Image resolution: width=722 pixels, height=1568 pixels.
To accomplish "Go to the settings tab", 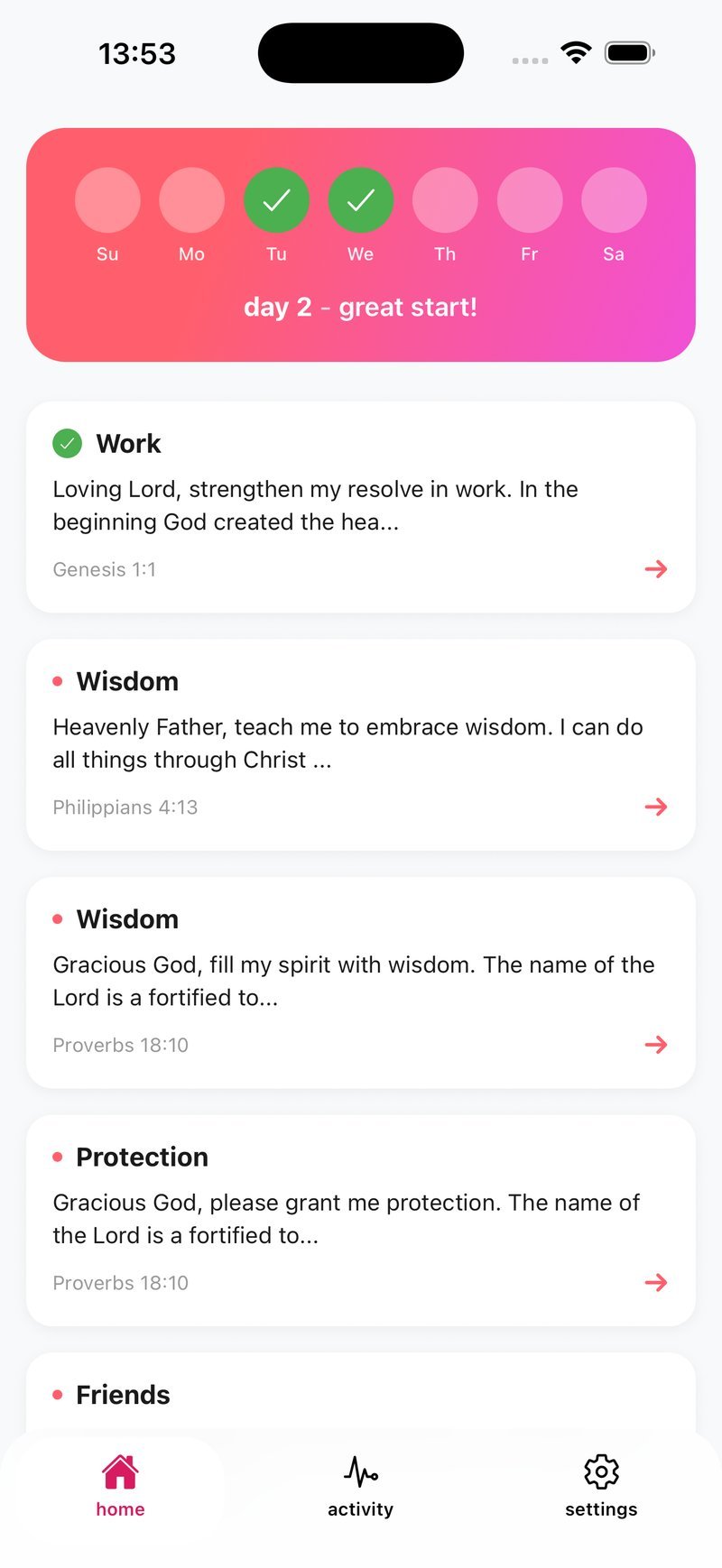I will [x=601, y=1487].
